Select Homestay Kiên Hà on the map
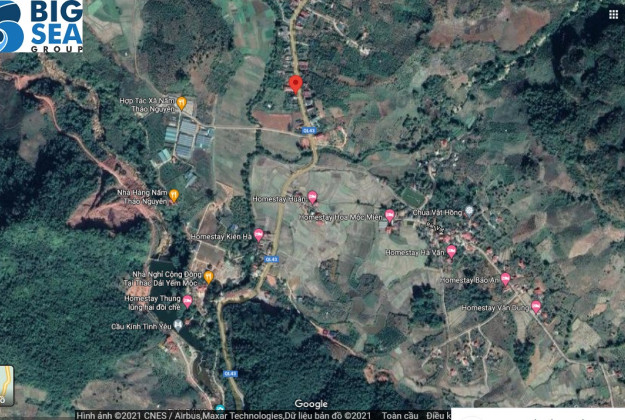This screenshot has width=625, height=420. (258, 235)
